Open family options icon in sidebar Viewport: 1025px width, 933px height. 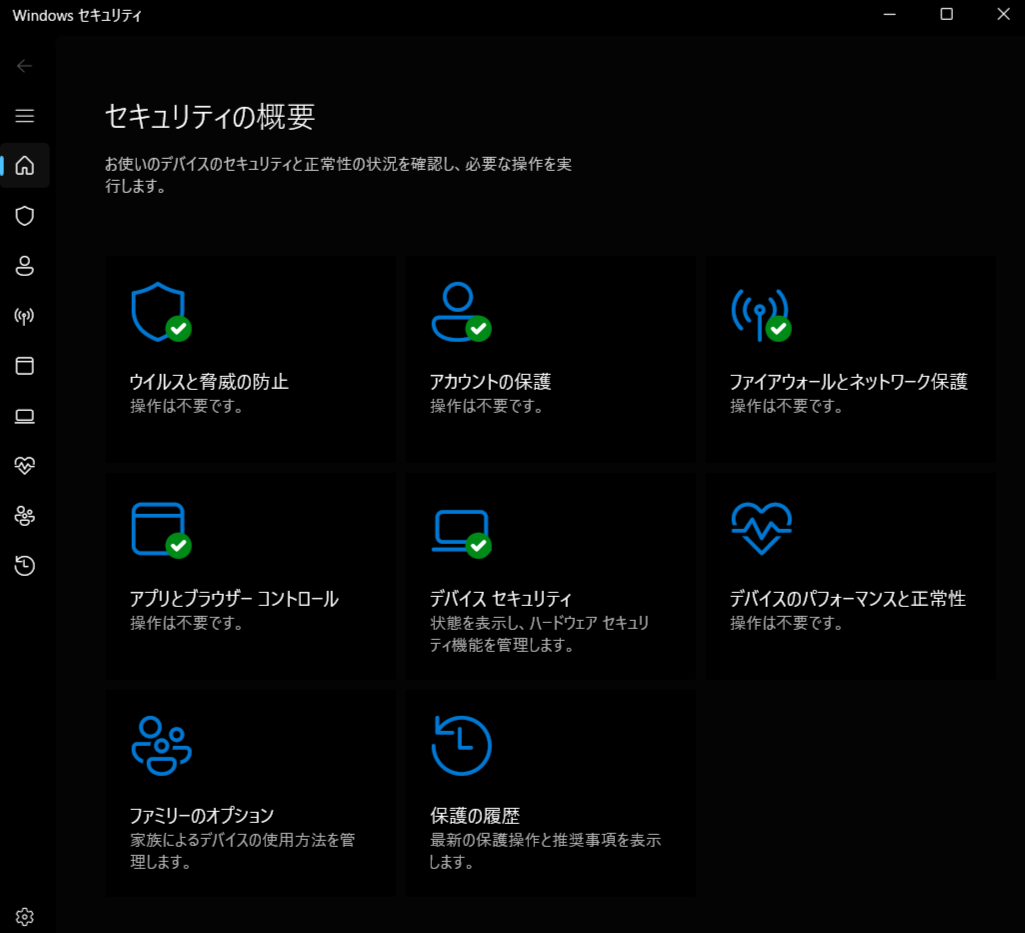[25, 516]
